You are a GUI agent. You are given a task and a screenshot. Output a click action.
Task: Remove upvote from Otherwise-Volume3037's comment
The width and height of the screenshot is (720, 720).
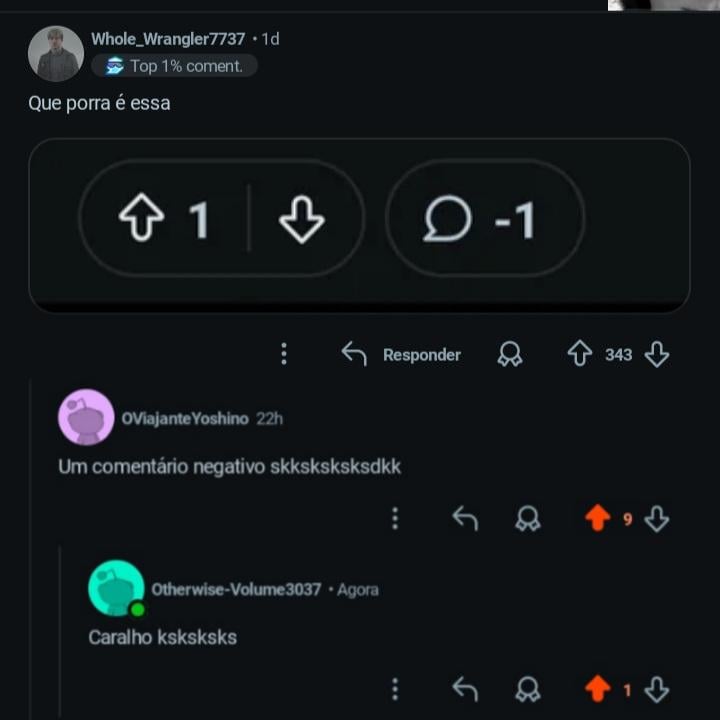tap(597, 689)
